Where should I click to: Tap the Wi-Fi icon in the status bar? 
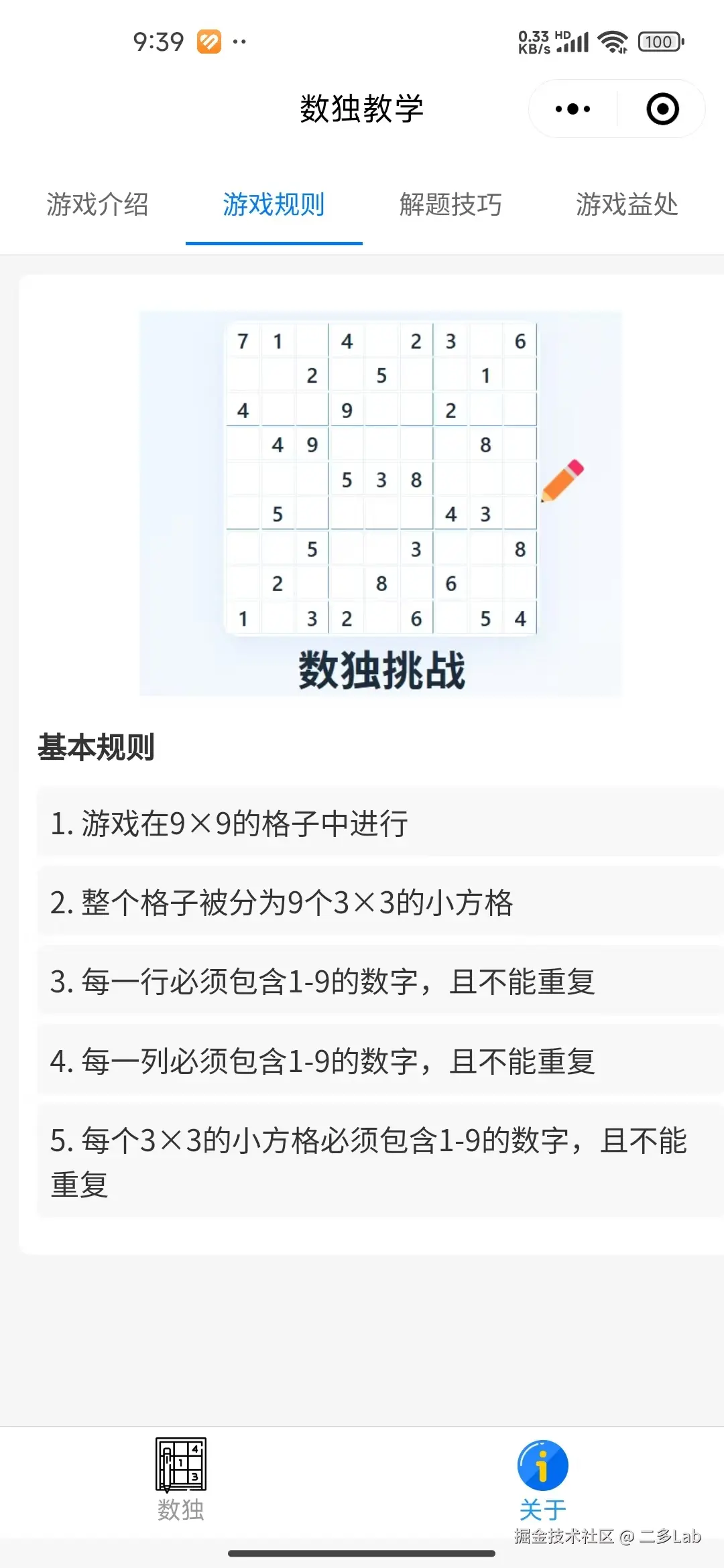[612, 42]
